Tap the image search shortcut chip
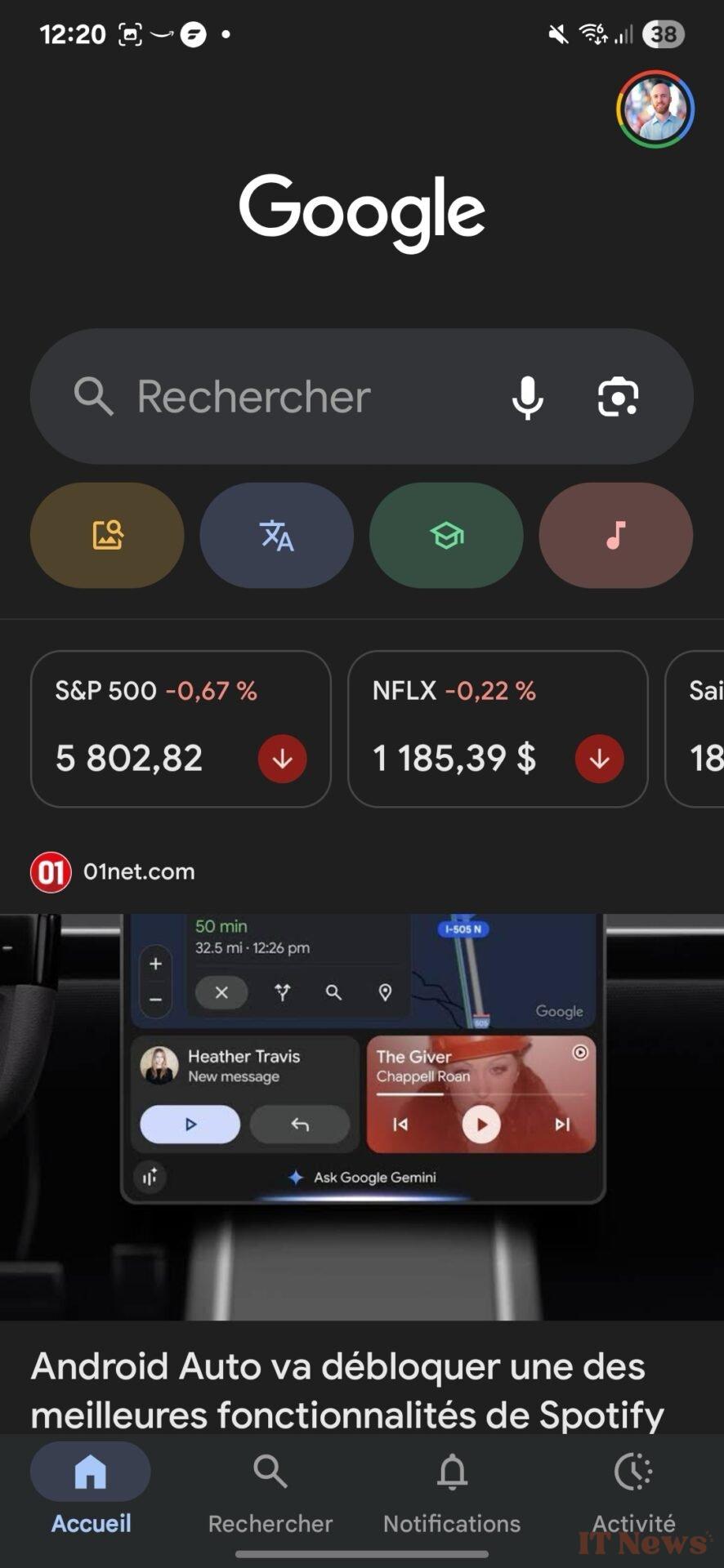 click(107, 535)
